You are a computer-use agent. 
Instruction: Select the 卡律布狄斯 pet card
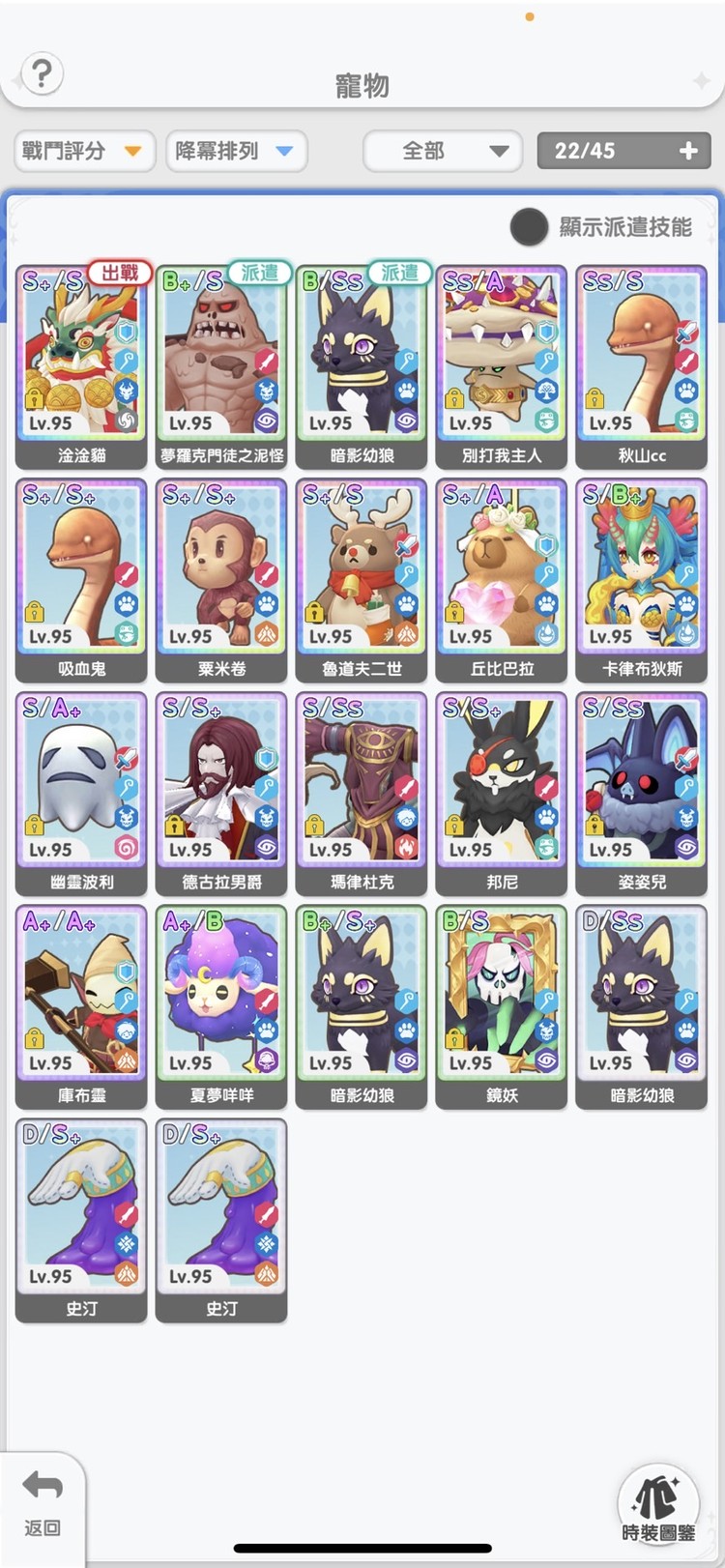coord(642,576)
